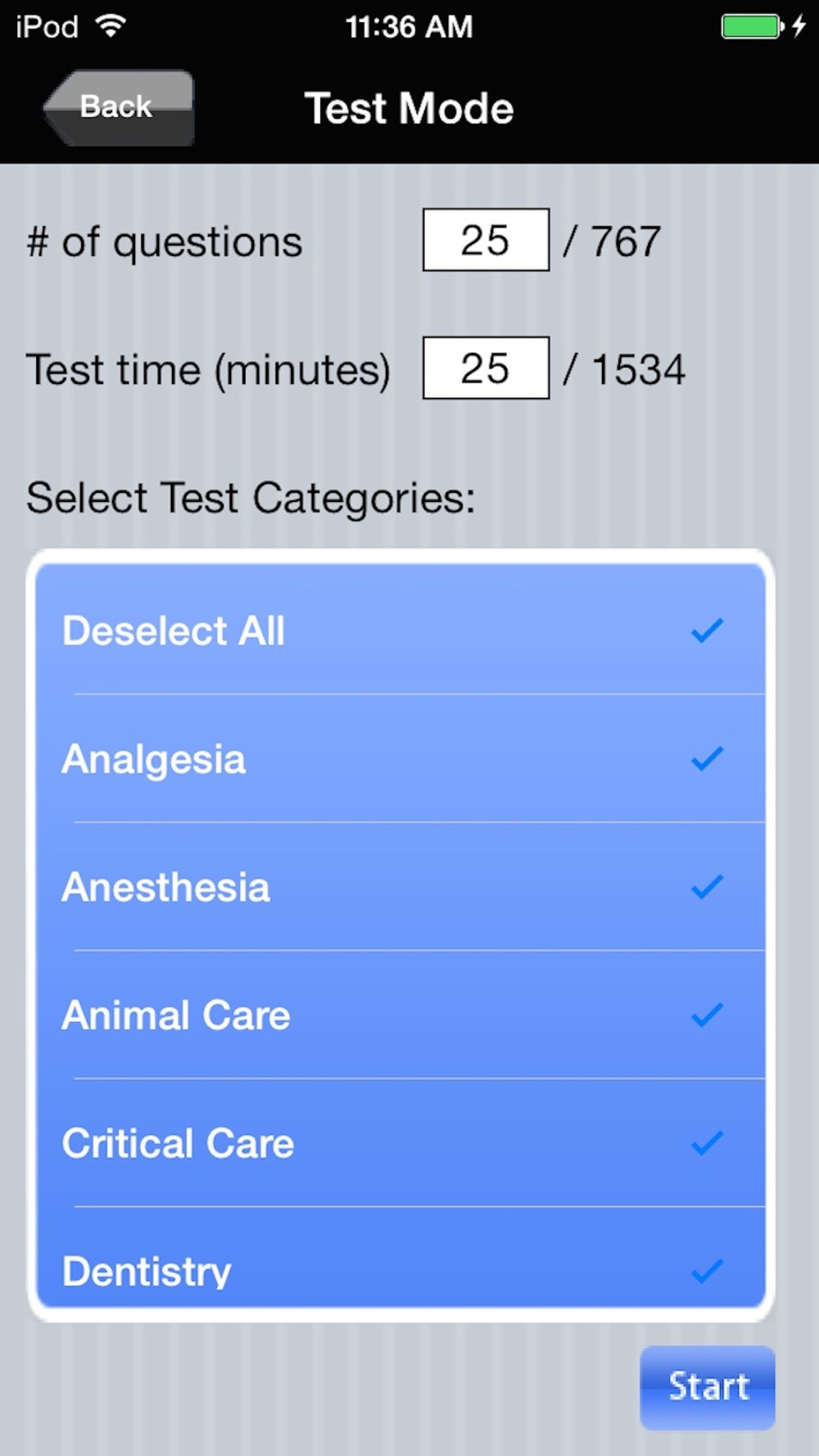The width and height of the screenshot is (819, 1456).
Task: Edit the test time minutes field
Action: pos(486,368)
